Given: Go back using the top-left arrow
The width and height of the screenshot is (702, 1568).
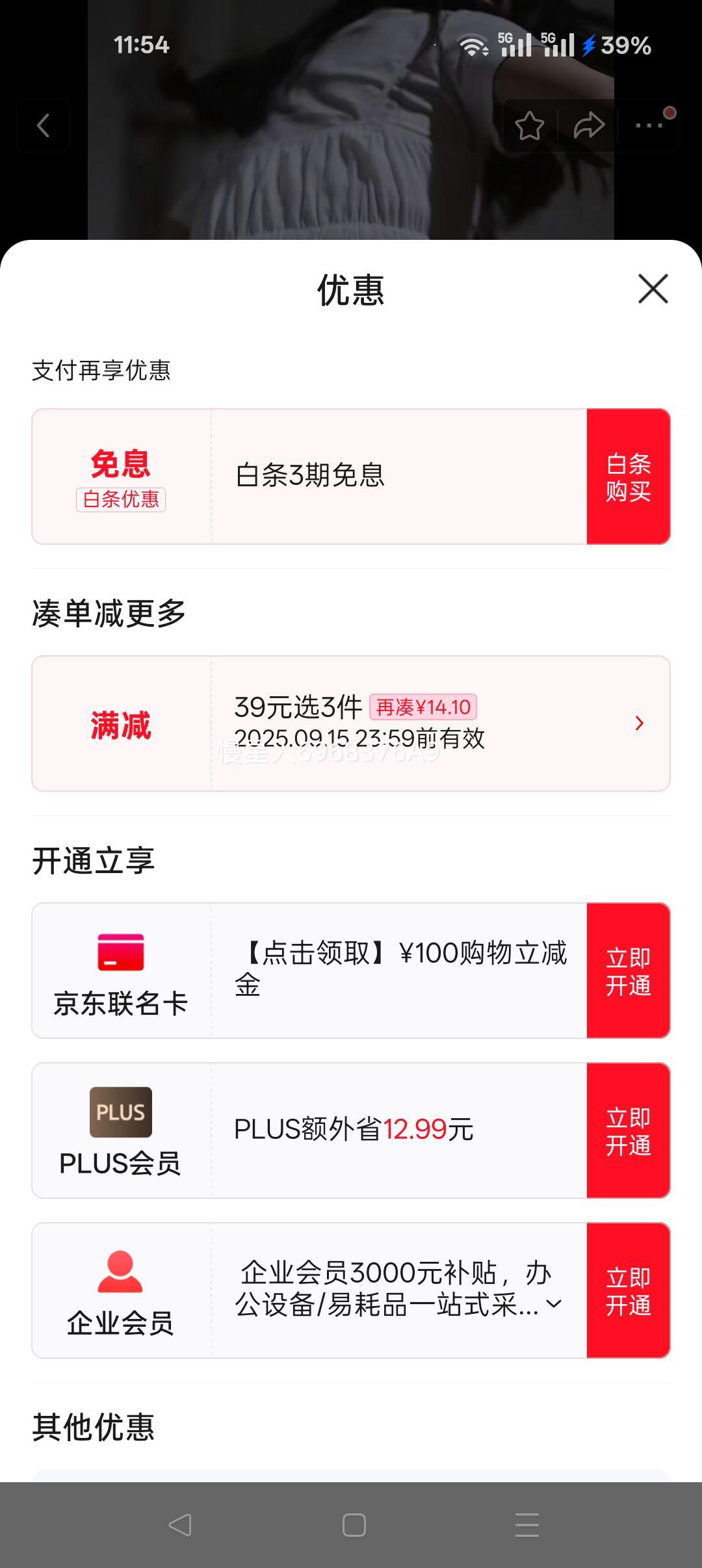Looking at the screenshot, I should pos(43,125).
